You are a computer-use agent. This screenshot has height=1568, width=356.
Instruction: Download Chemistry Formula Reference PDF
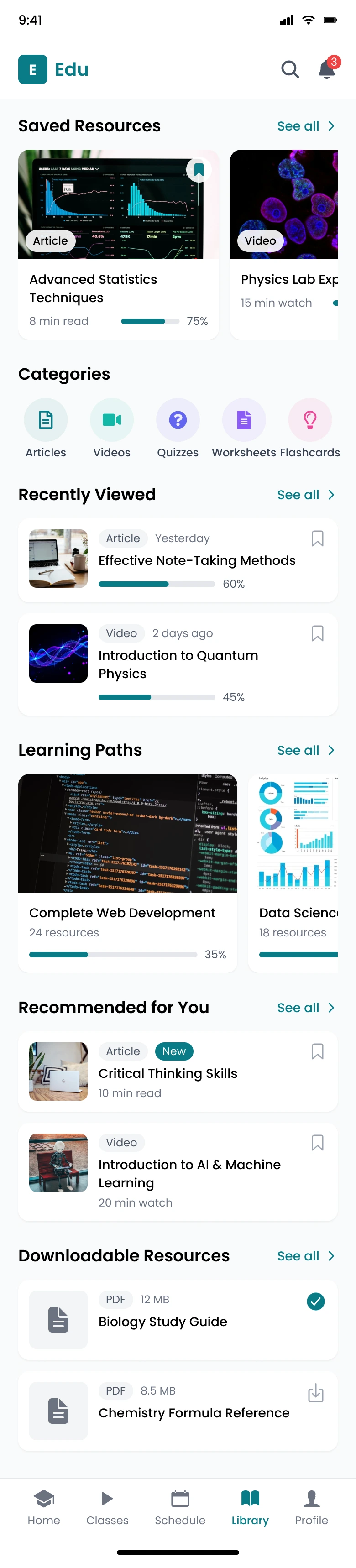pos(315,1393)
